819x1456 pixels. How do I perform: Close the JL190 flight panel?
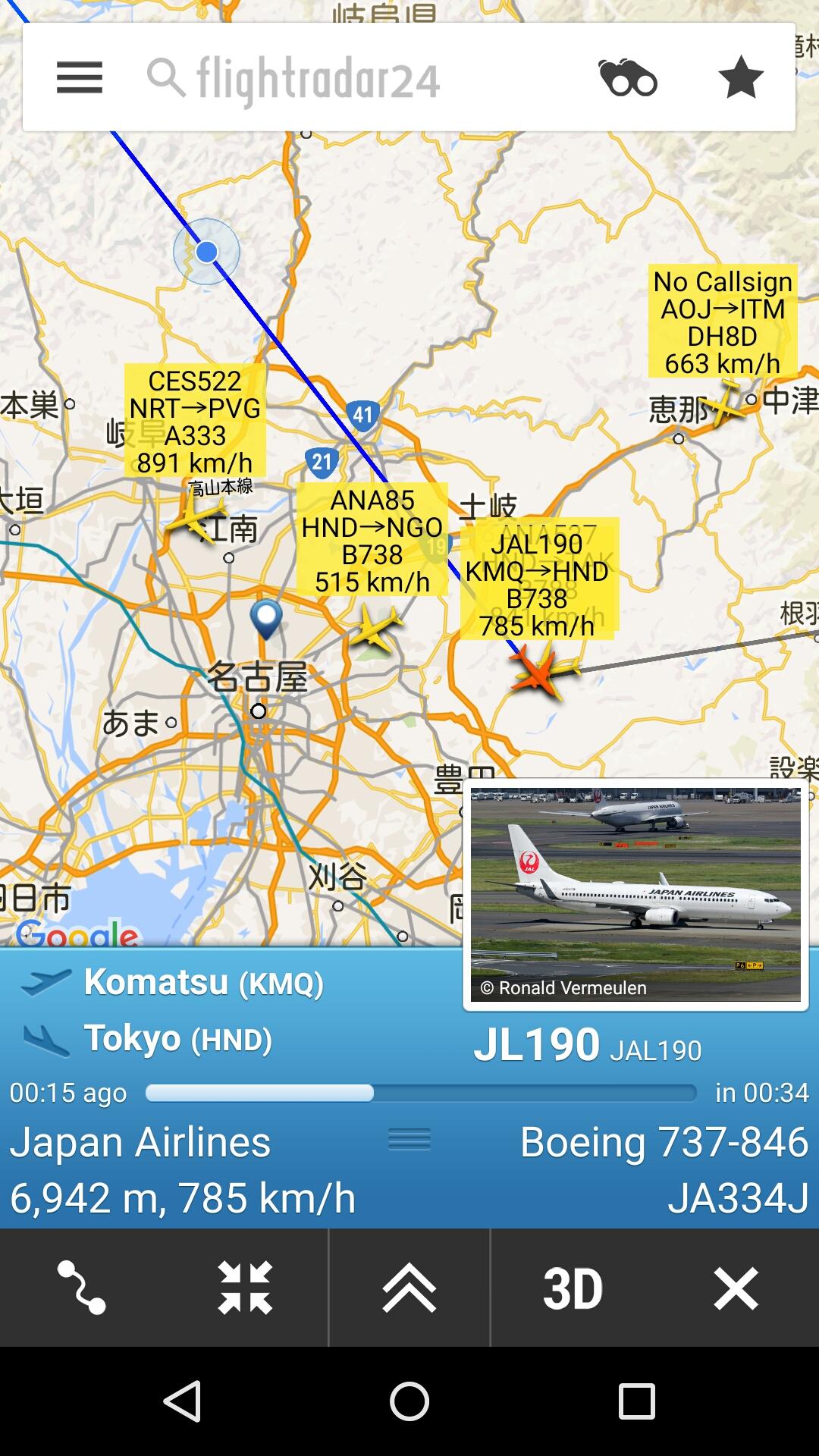pos(736,1288)
